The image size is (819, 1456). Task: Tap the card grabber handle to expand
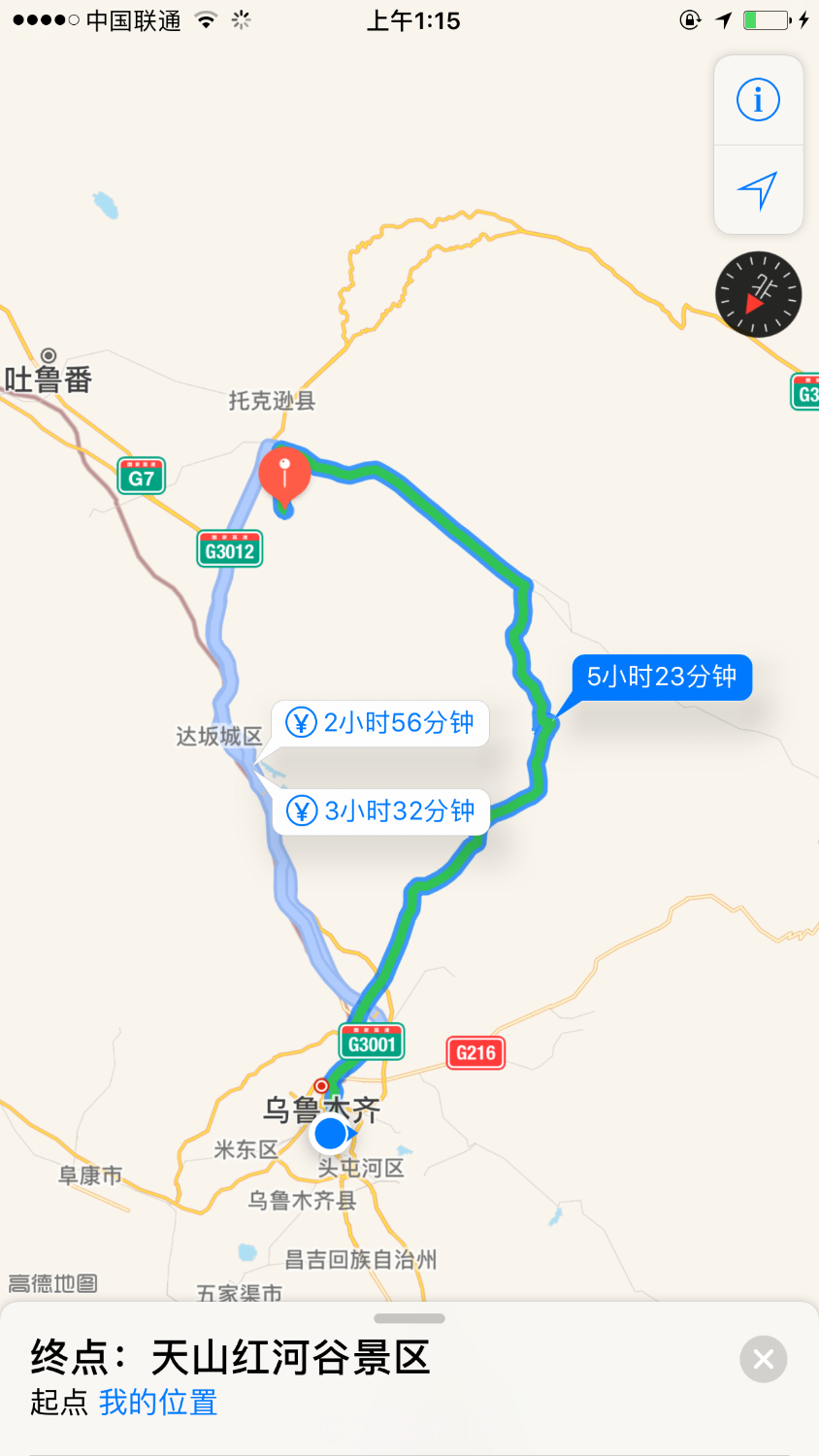[409, 1318]
